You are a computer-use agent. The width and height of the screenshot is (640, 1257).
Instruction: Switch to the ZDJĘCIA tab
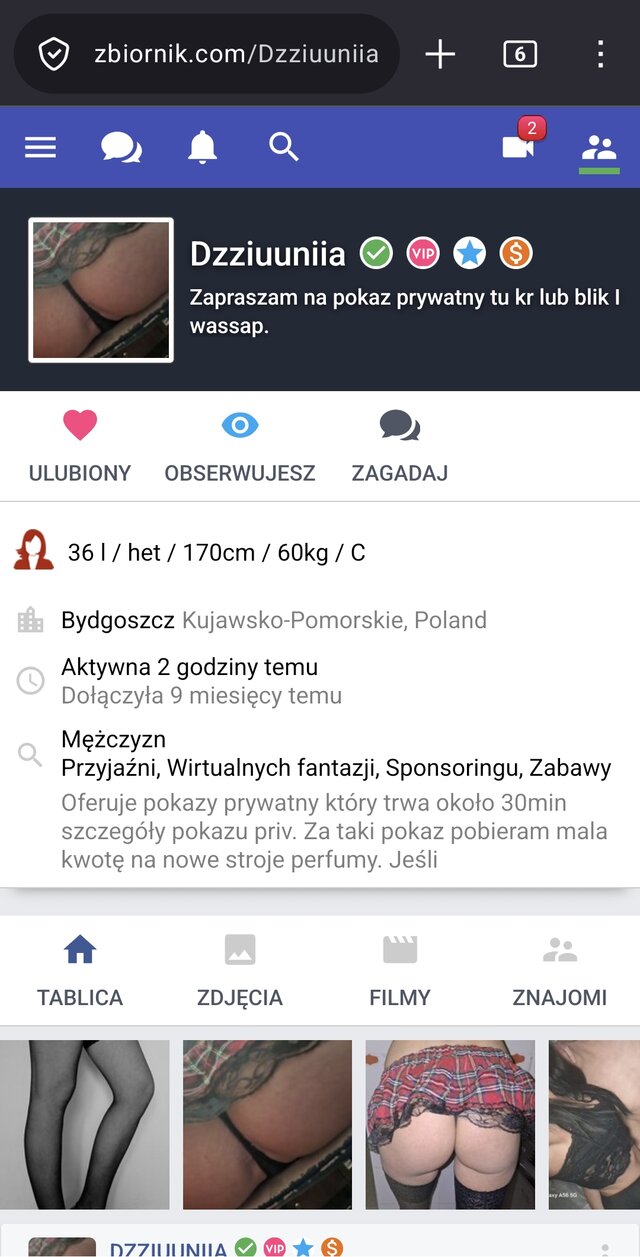240,970
